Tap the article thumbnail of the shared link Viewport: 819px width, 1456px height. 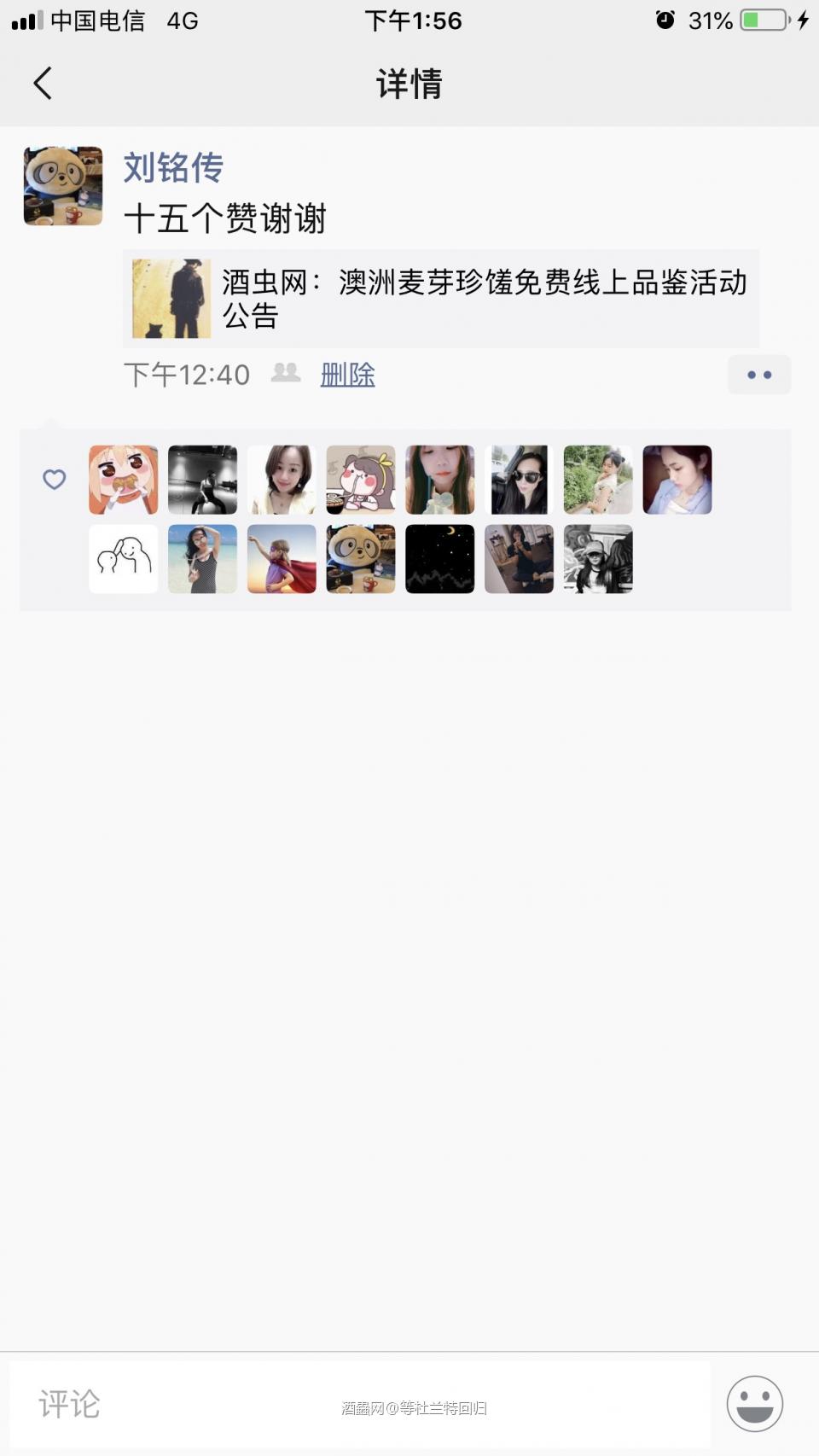(x=171, y=299)
